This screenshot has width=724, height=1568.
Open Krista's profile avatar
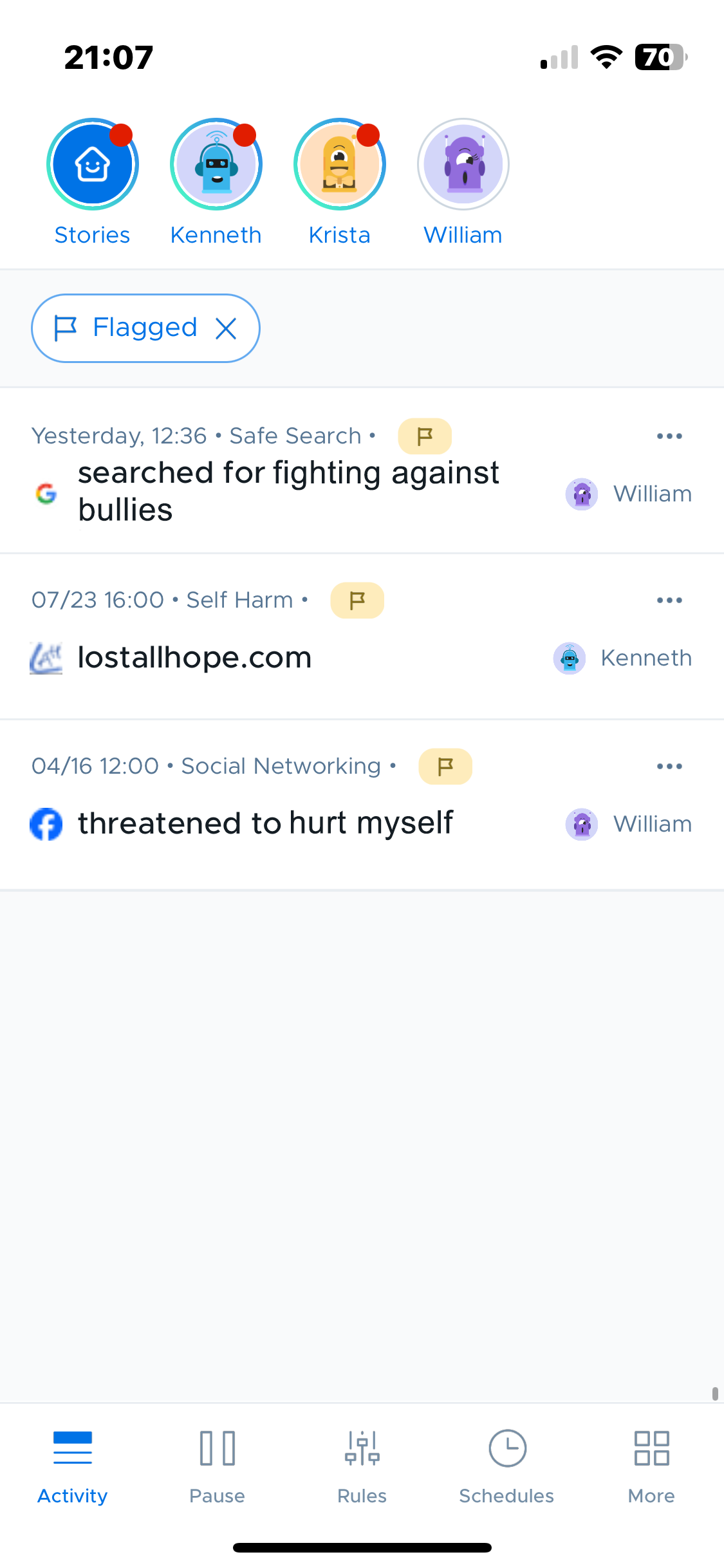(x=340, y=165)
